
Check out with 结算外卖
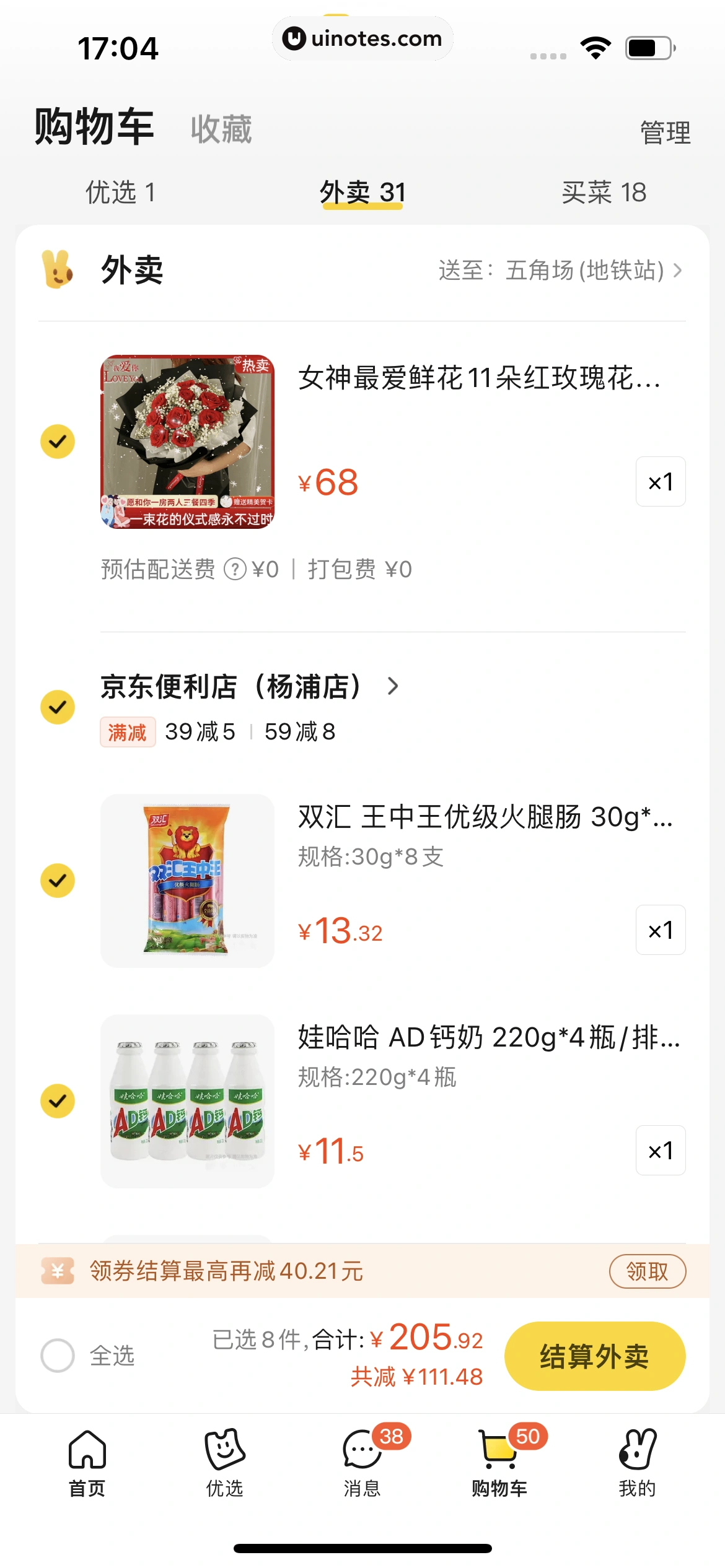[x=594, y=1356]
